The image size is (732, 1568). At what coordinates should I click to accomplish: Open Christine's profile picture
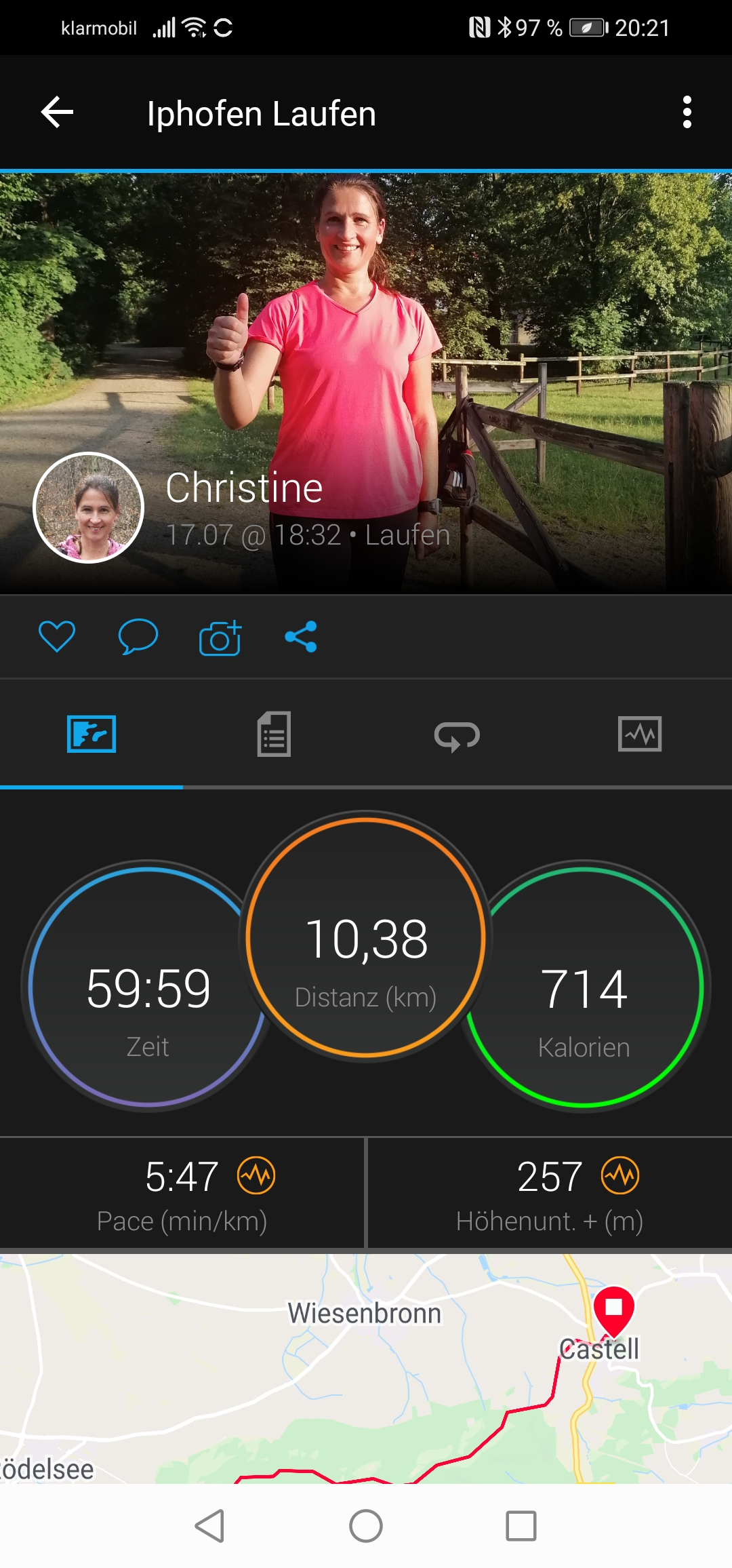click(89, 507)
